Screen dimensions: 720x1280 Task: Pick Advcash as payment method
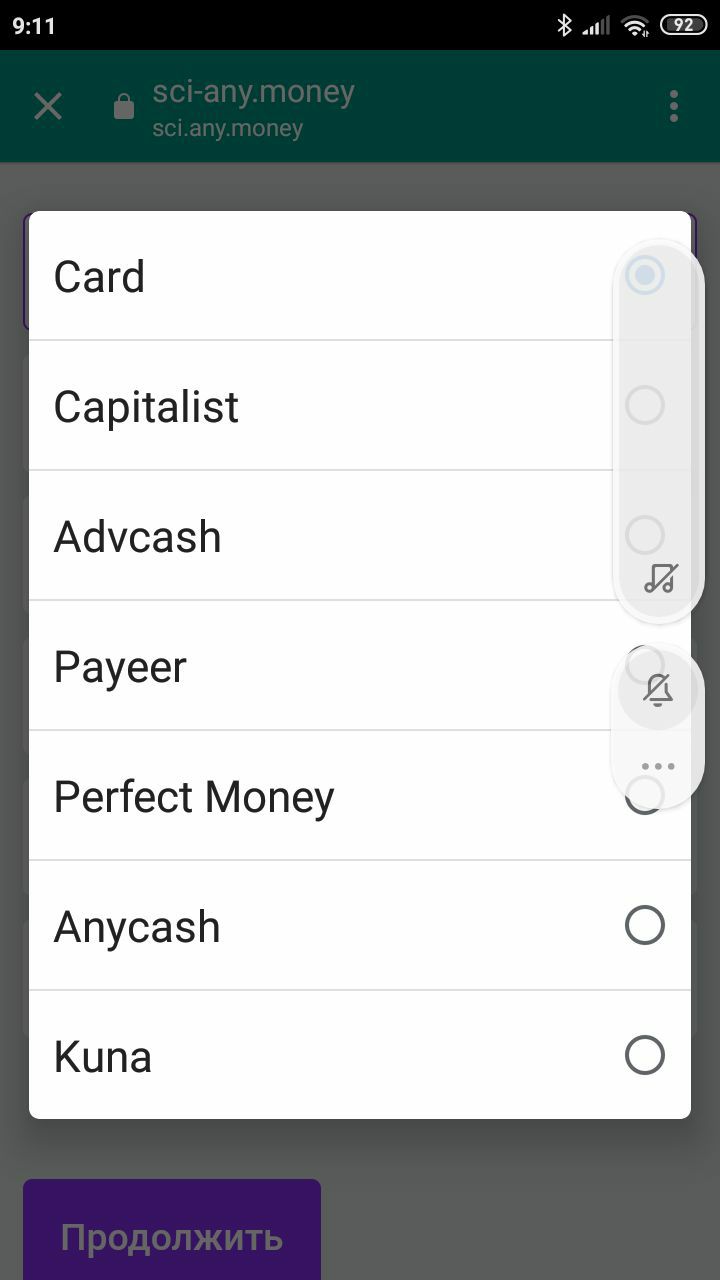[360, 536]
